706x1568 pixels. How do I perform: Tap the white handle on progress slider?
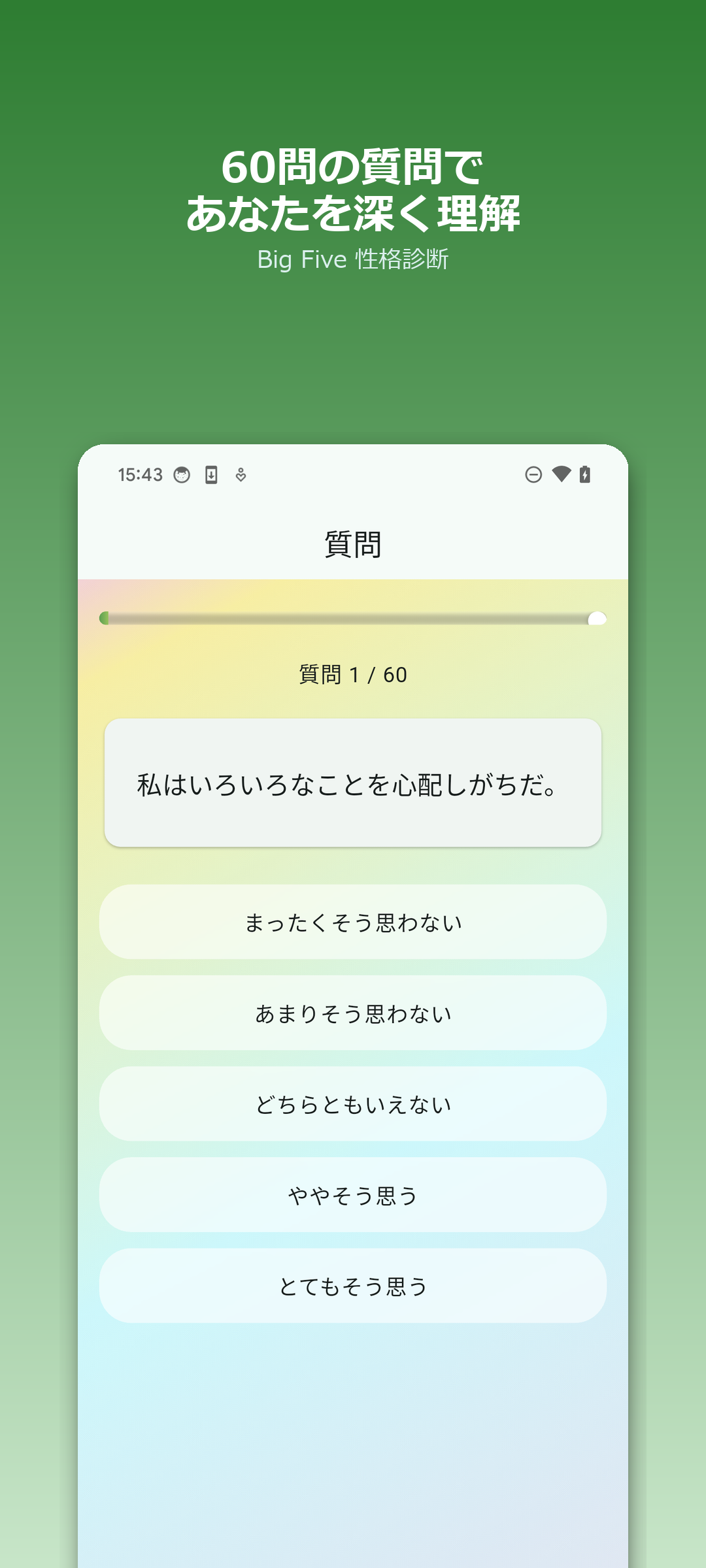click(597, 619)
